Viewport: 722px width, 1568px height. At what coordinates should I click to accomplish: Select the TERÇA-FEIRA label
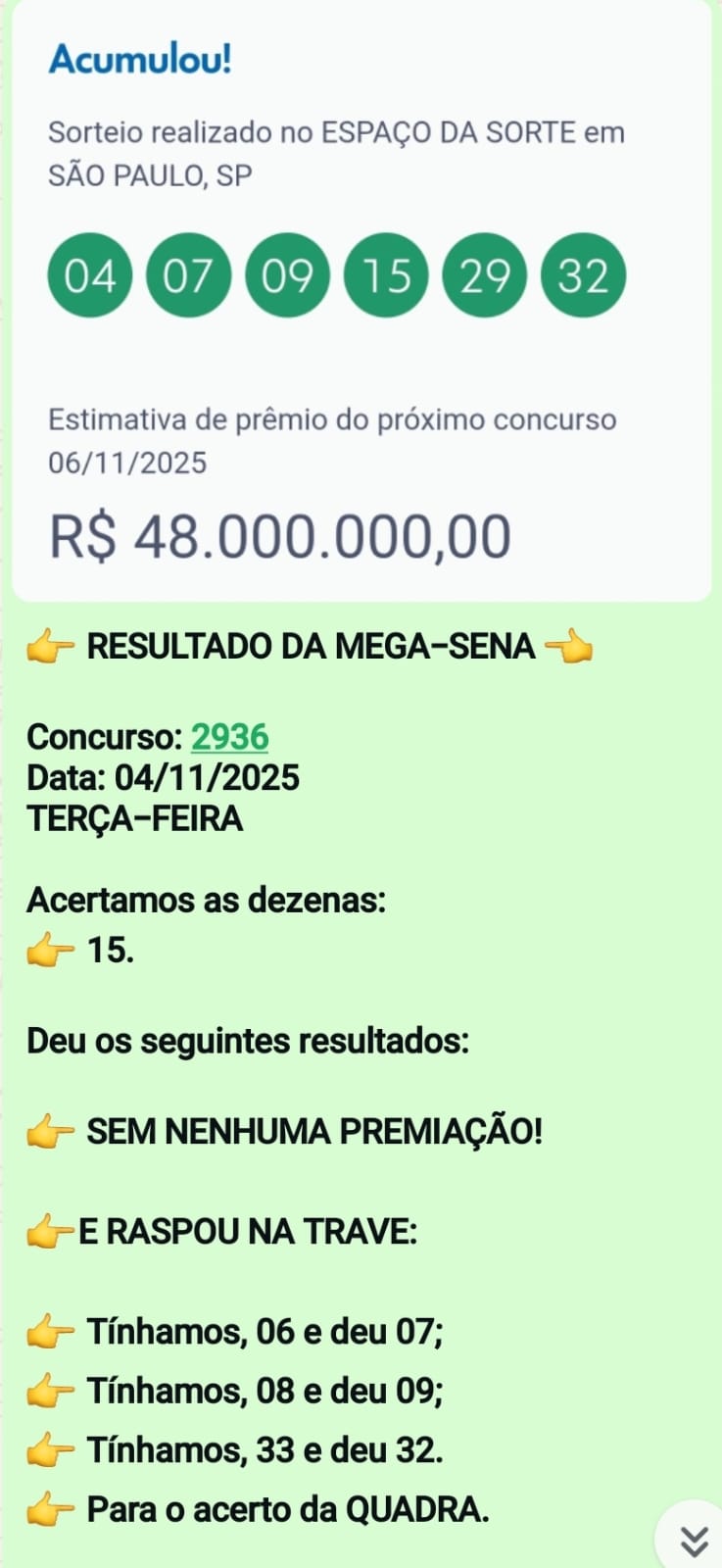(x=132, y=817)
